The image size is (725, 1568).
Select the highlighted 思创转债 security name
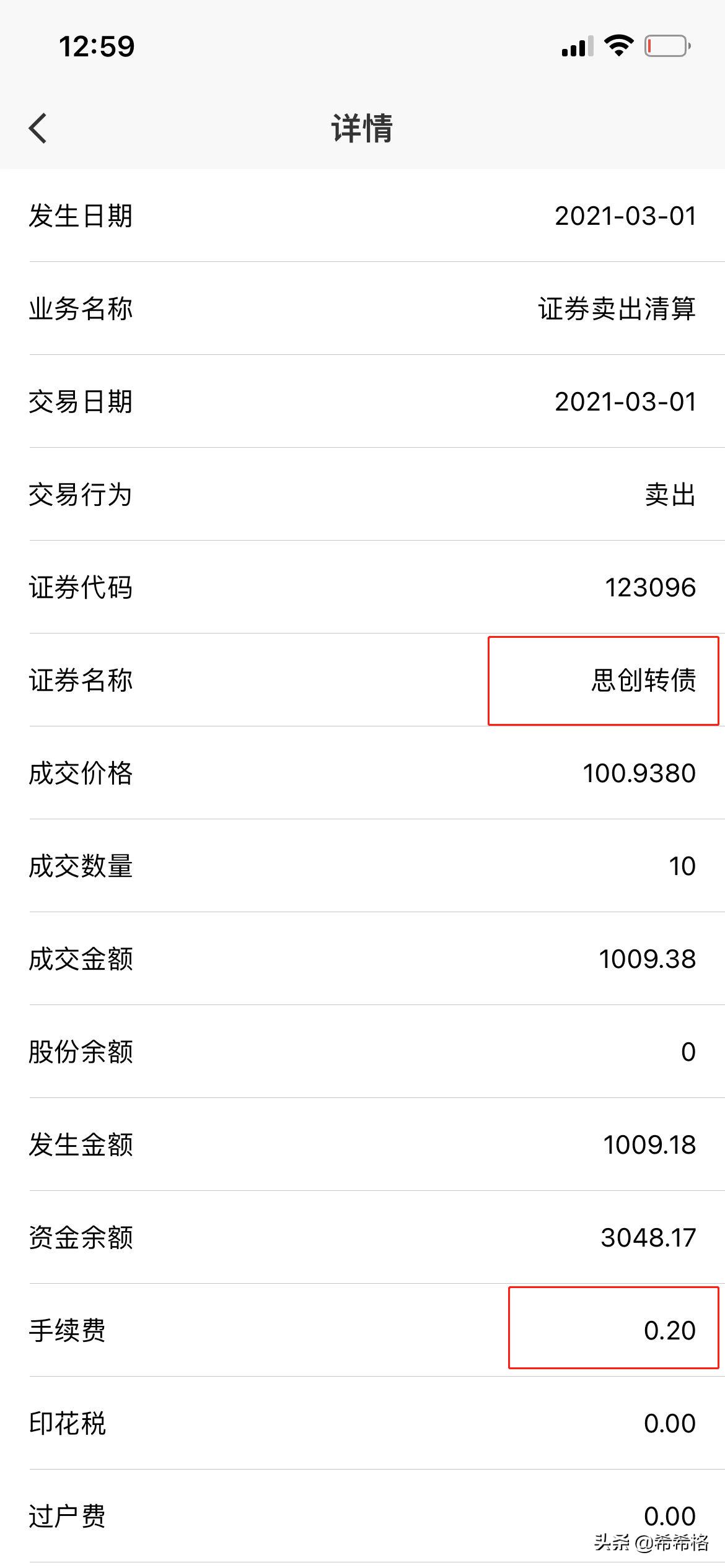643,679
